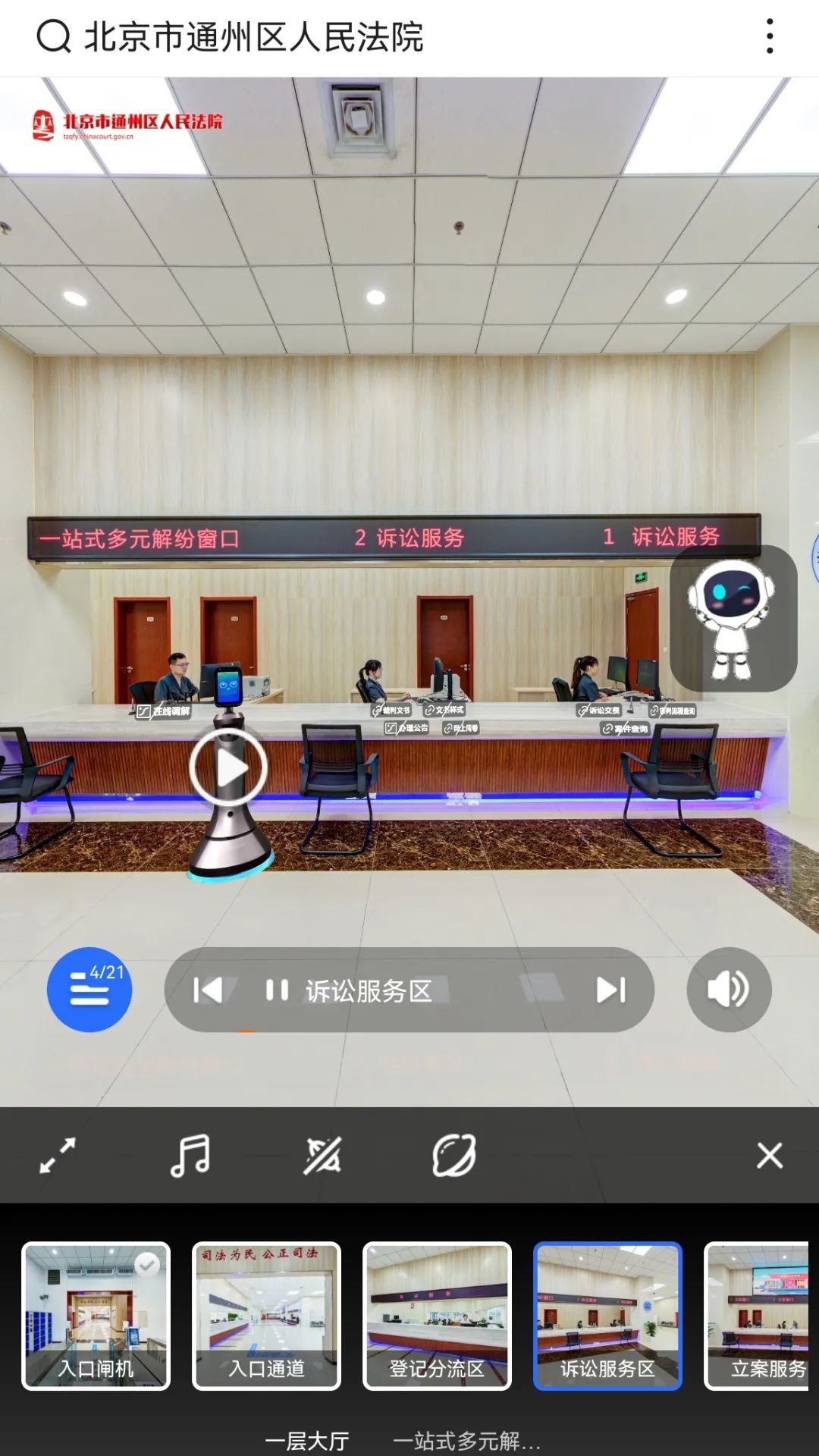Mute the audio with the speaker button
819x1456 pixels.
[727, 990]
